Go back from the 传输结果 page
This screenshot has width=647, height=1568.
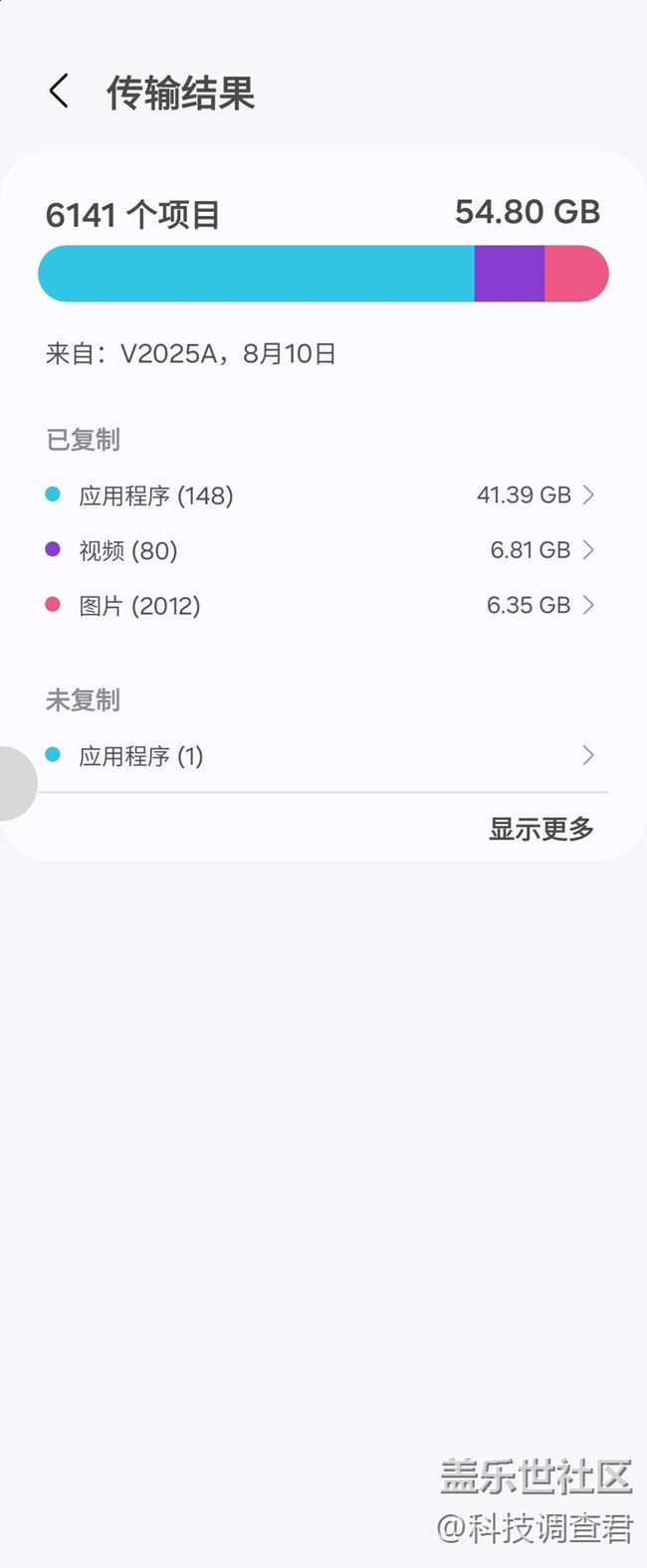click(x=59, y=92)
